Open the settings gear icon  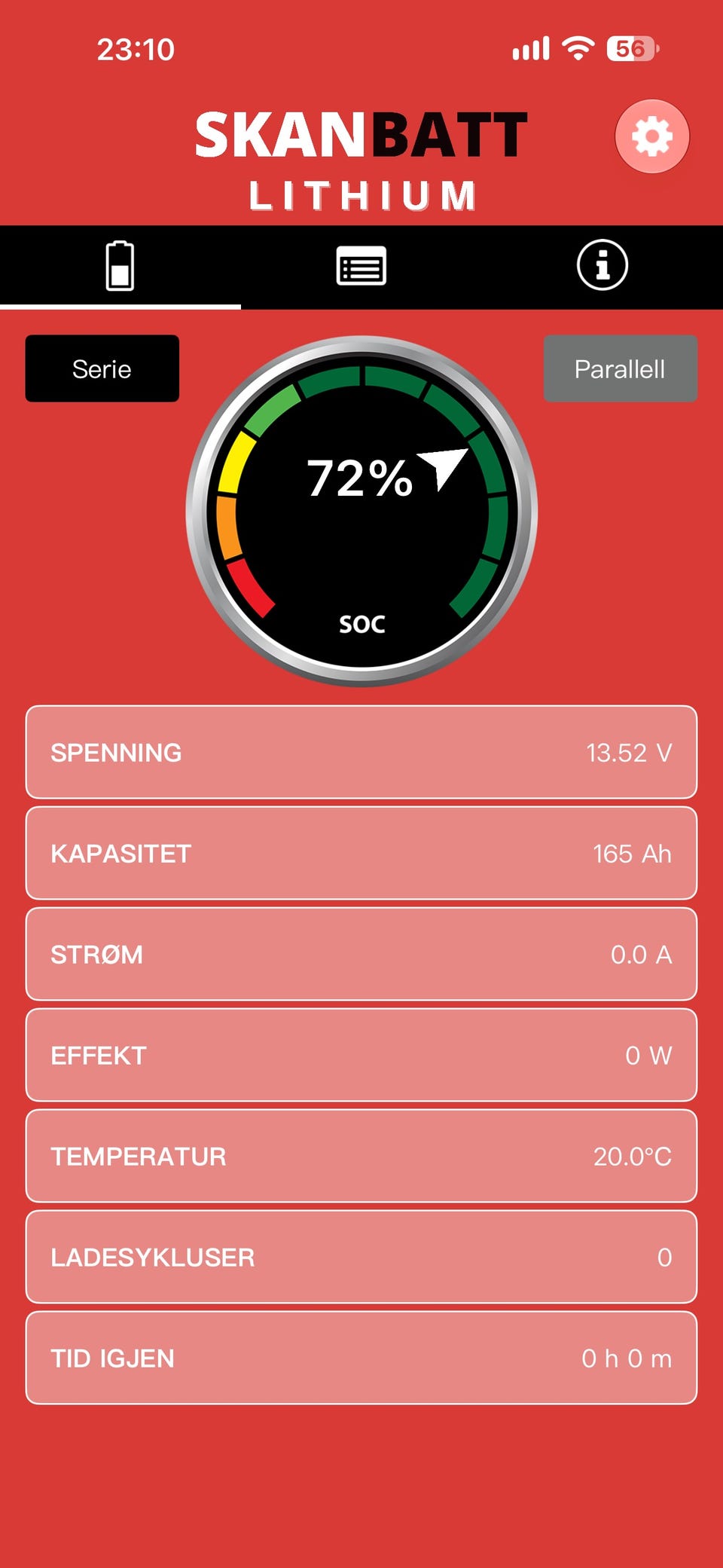(651, 136)
